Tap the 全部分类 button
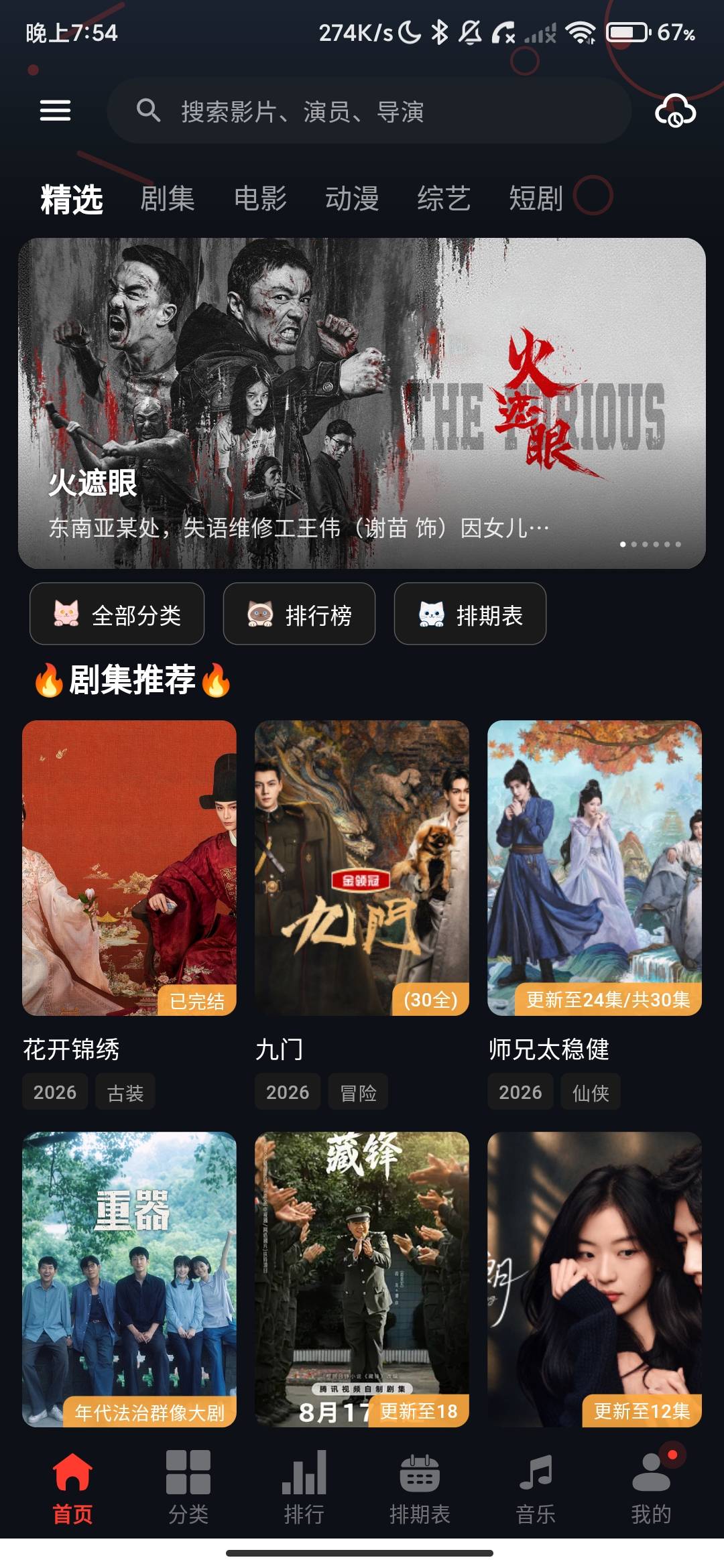 click(117, 614)
